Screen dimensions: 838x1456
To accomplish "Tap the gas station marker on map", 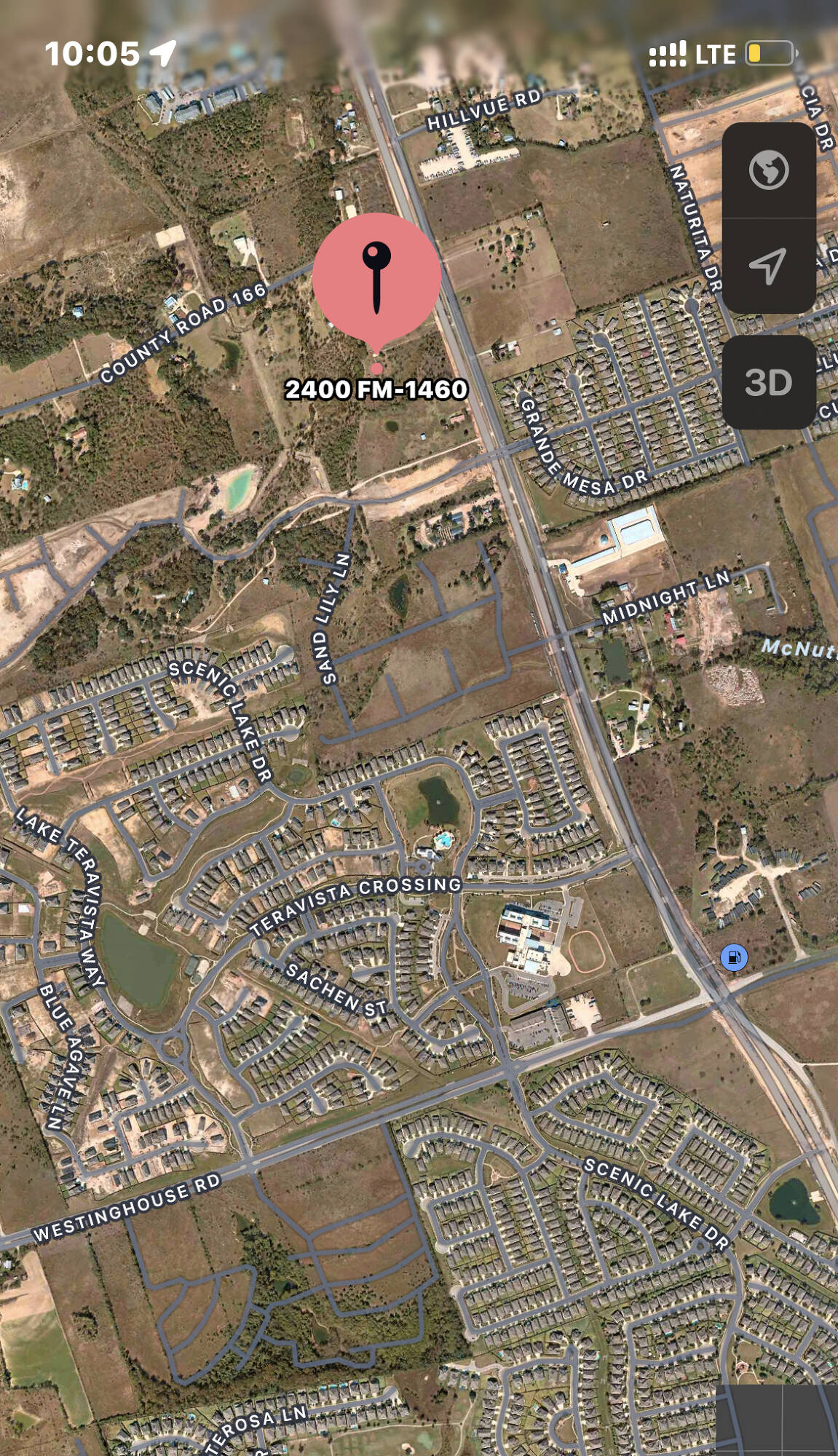I will 734,957.
